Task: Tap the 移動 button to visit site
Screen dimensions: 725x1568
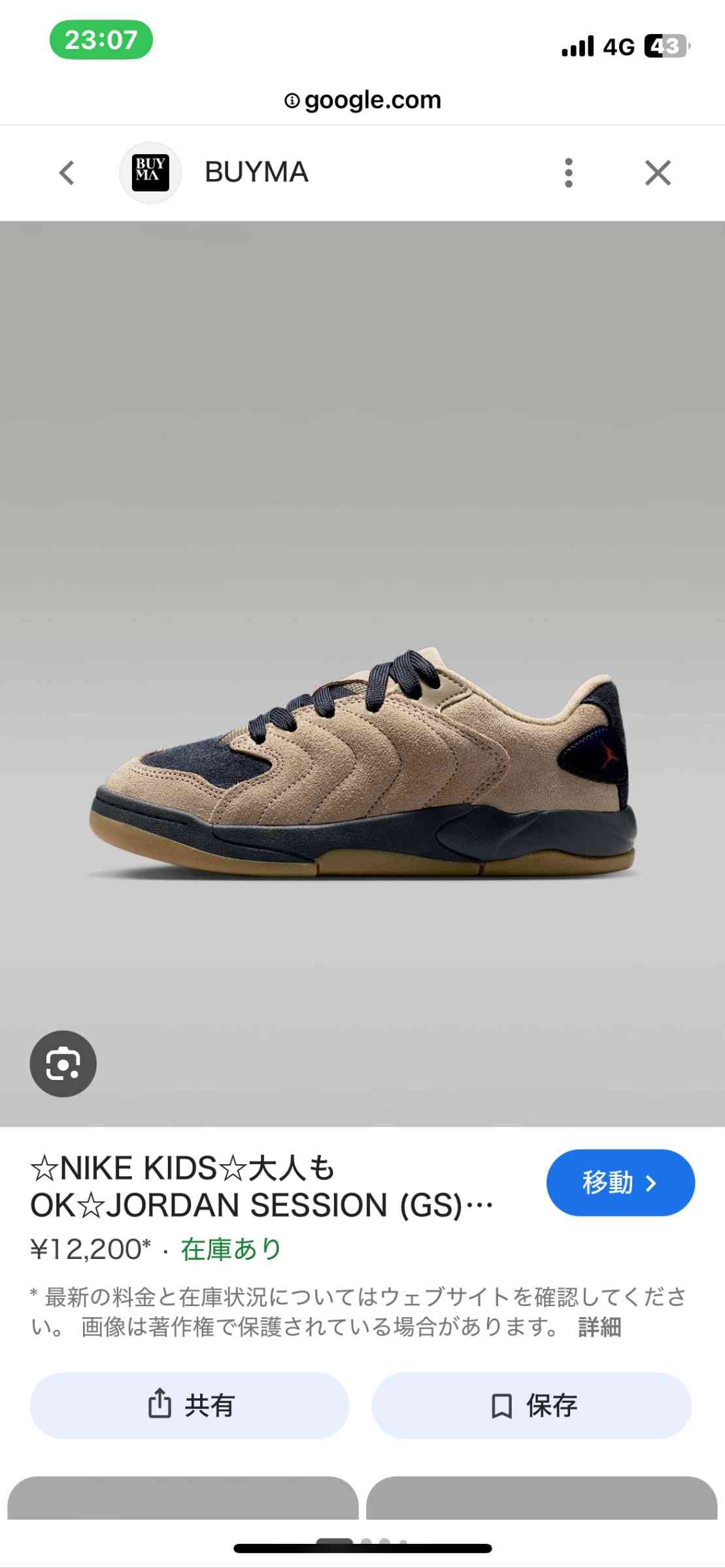Action: tap(620, 1183)
